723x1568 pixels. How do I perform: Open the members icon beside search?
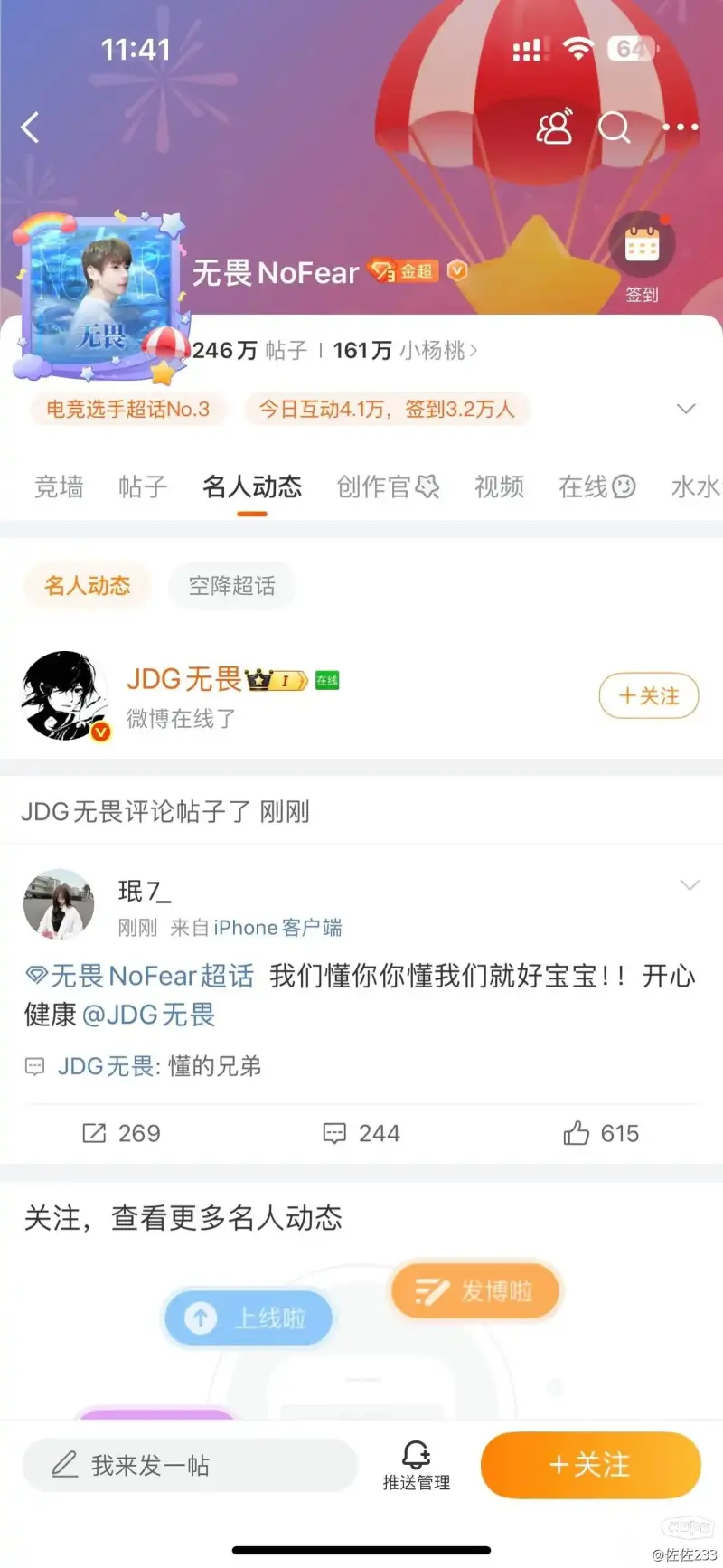click(x=555, y=128)
